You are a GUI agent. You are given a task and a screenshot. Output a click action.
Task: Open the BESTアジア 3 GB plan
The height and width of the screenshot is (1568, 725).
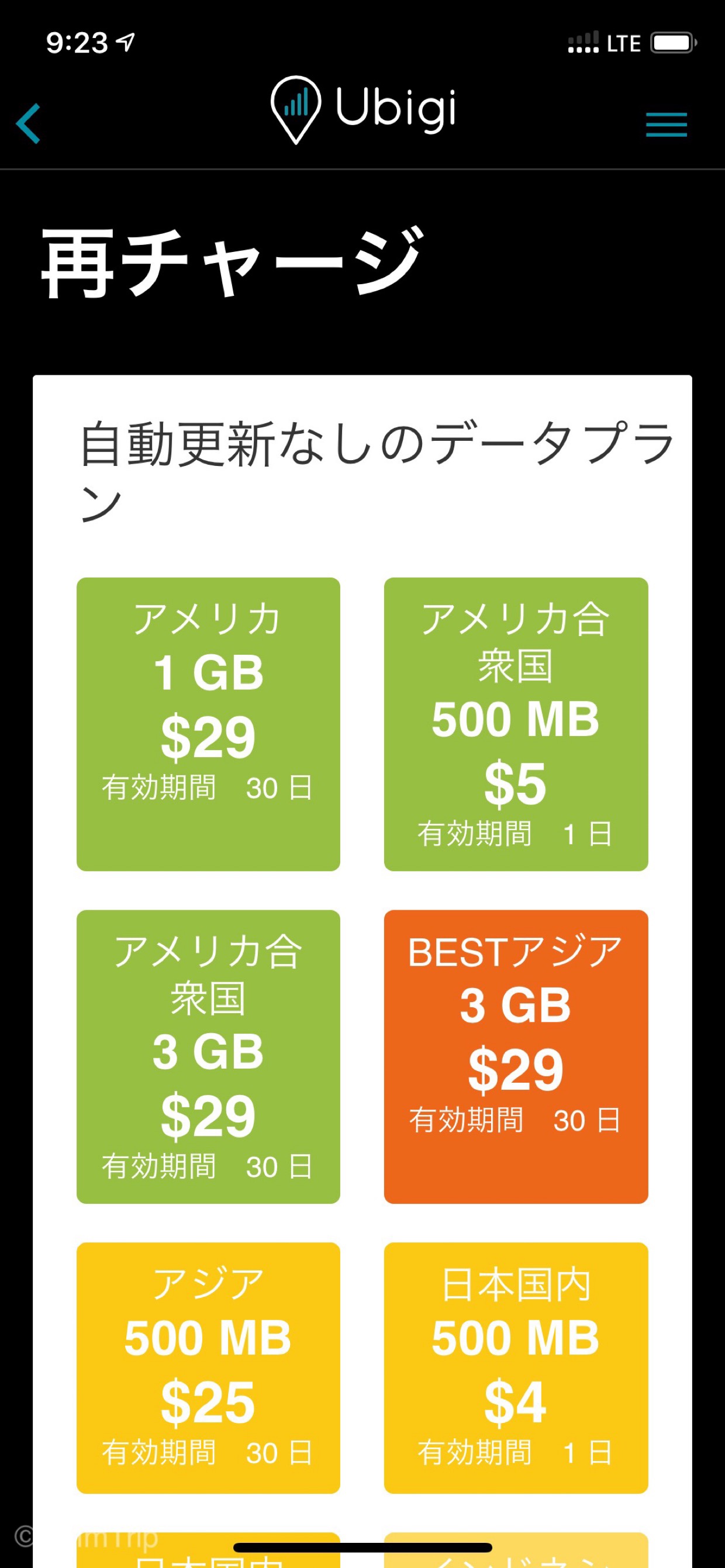tap(516, 1056)
